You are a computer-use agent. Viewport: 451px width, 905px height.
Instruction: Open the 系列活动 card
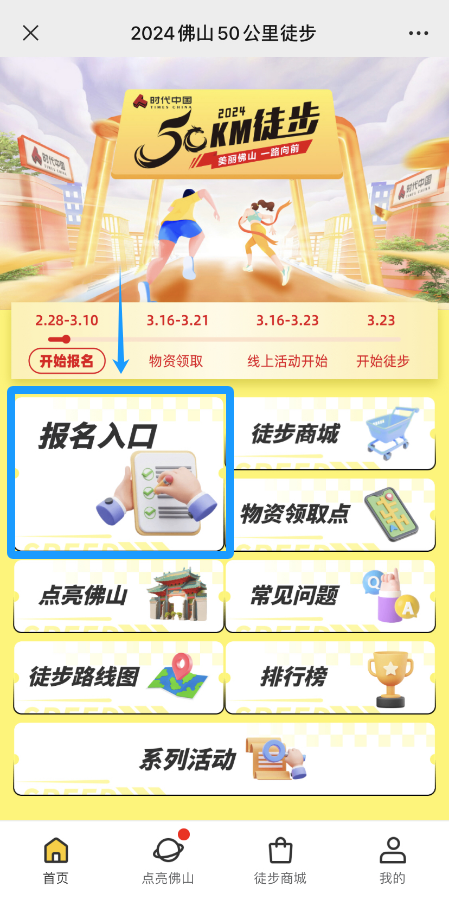pyautogui.click(x=225, y=760)
